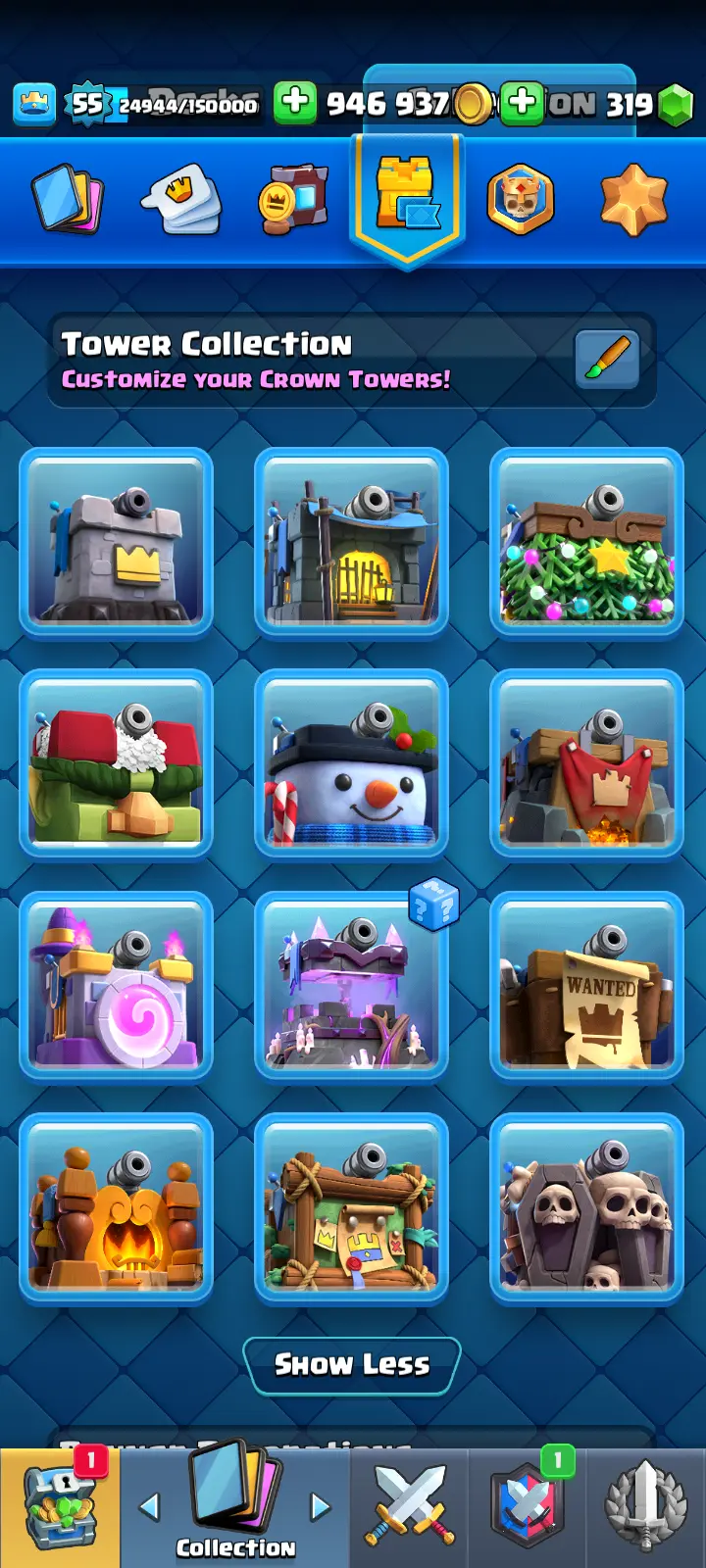The width and height of the screenshot is (706, 1568).
Task: Tap the paintbrush edit icon in Tower Collection
Action: (607, 359)
